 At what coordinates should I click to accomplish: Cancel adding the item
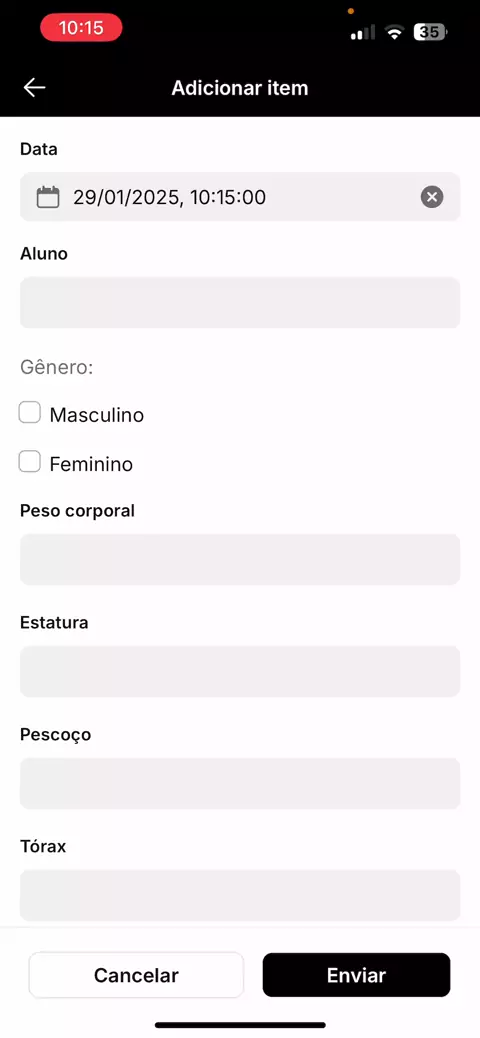tap(136, 975)
